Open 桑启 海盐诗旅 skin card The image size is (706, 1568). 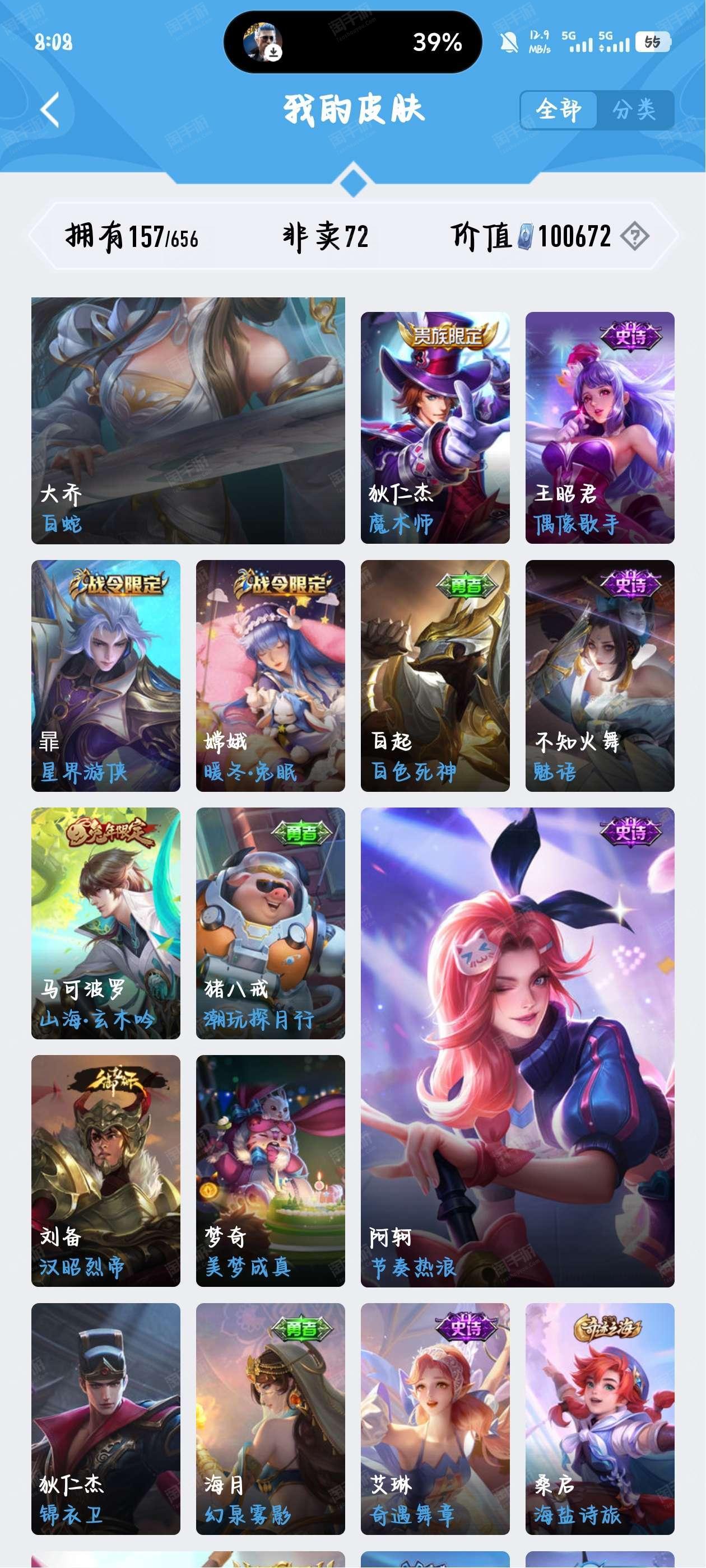coord(600,1419)
